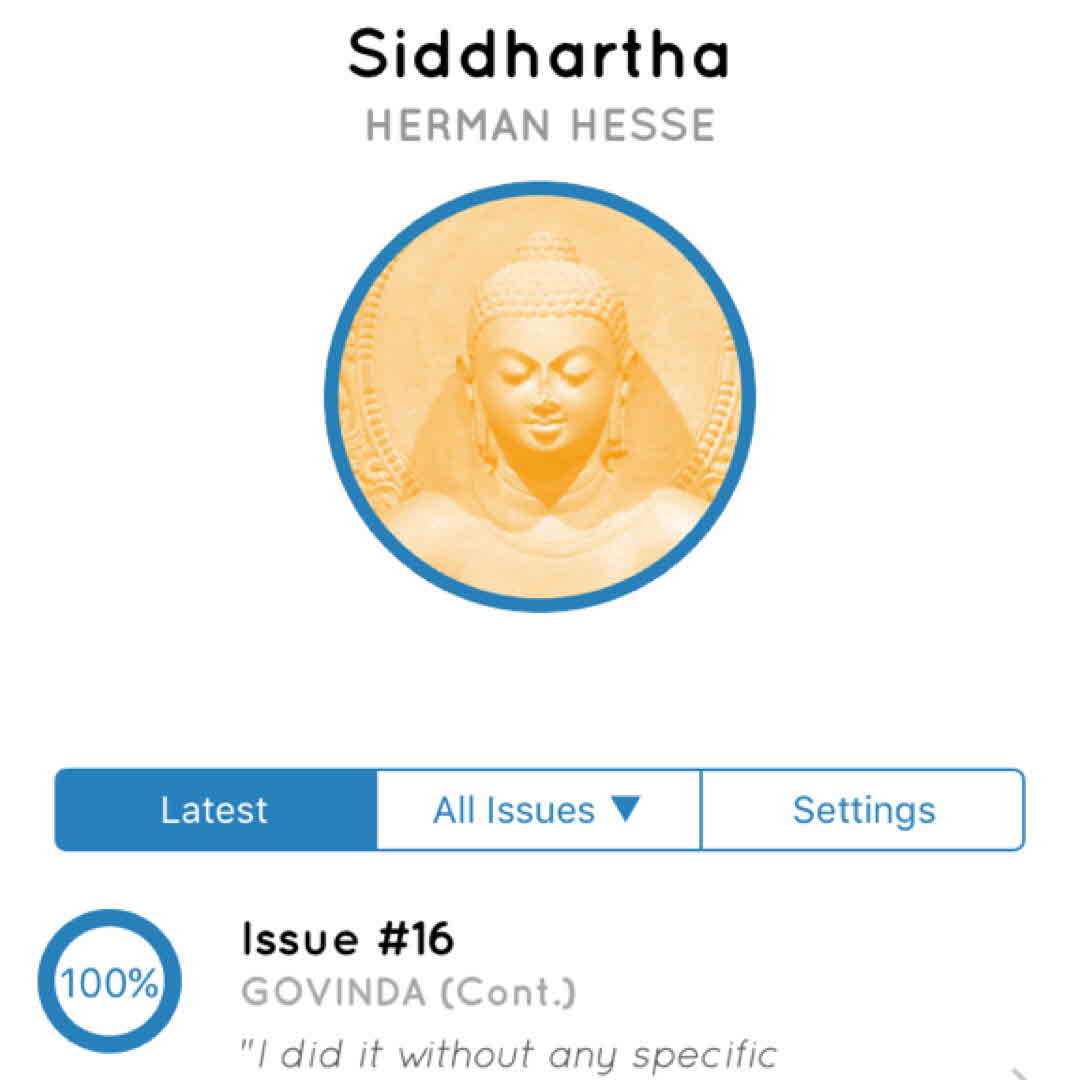Switch to the Latest tab
Viewport: 1080px width, 1080px height.
[215, 810]
